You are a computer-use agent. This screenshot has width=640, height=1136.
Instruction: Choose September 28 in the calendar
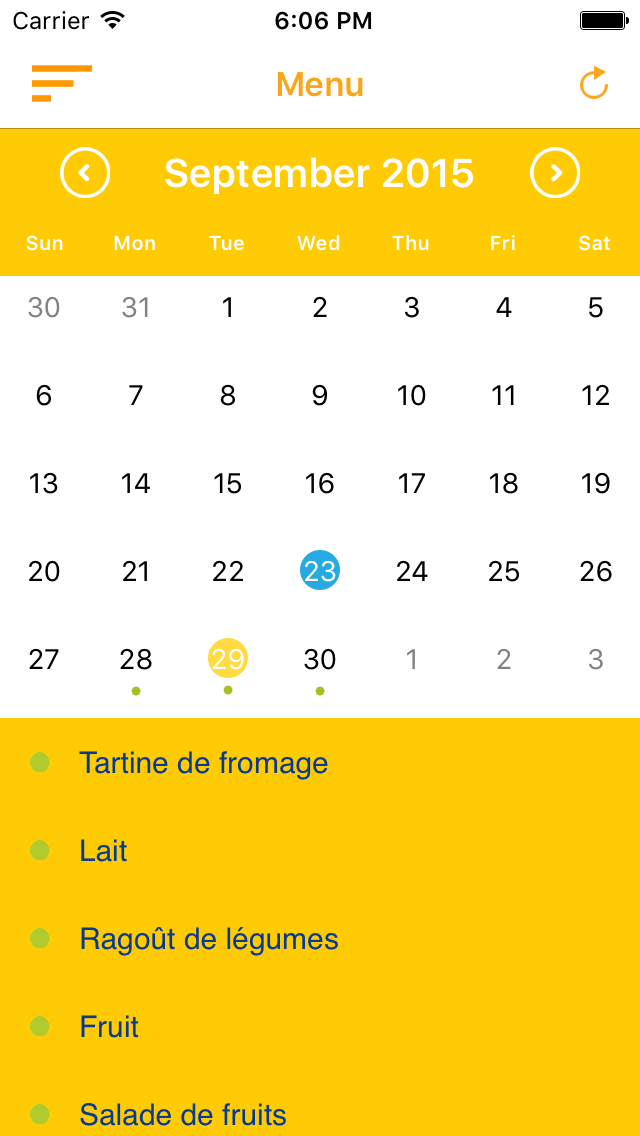136,660
